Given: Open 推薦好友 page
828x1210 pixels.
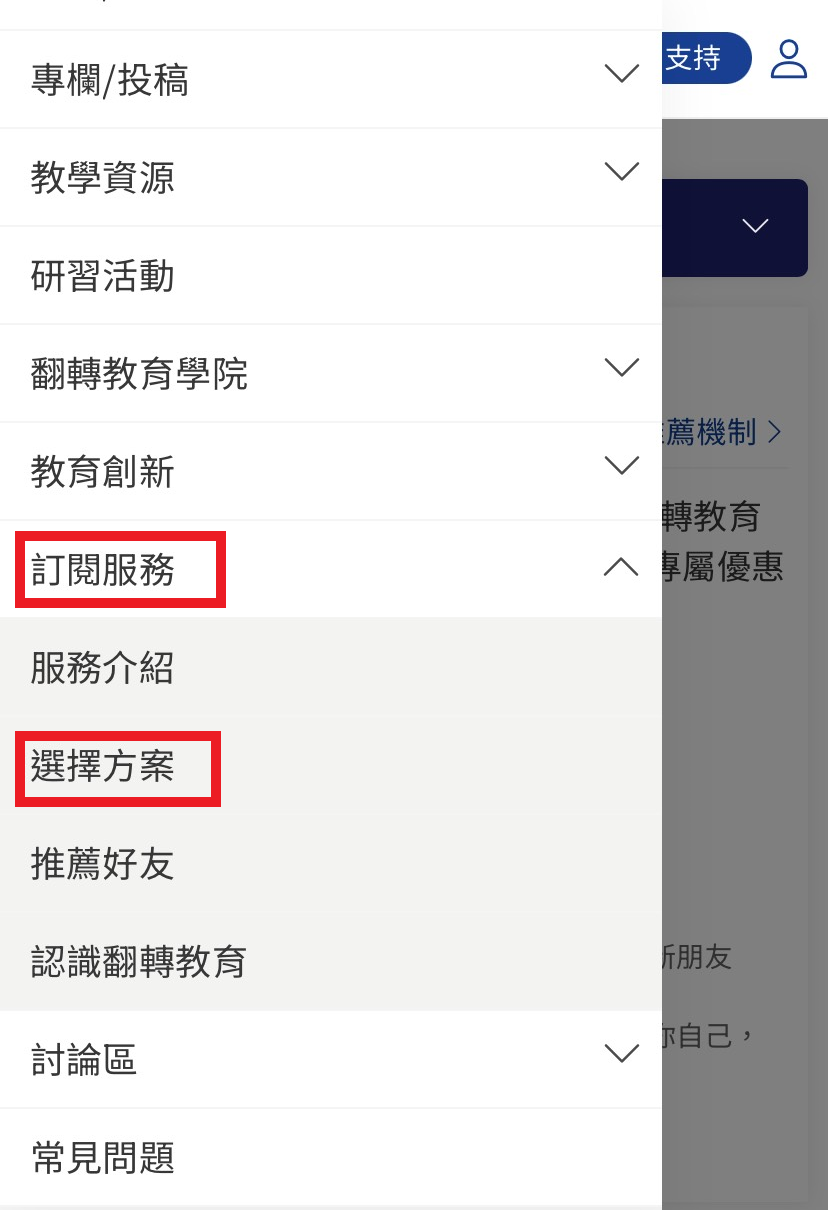Looking at the screenshot, I should pos(103,864).
